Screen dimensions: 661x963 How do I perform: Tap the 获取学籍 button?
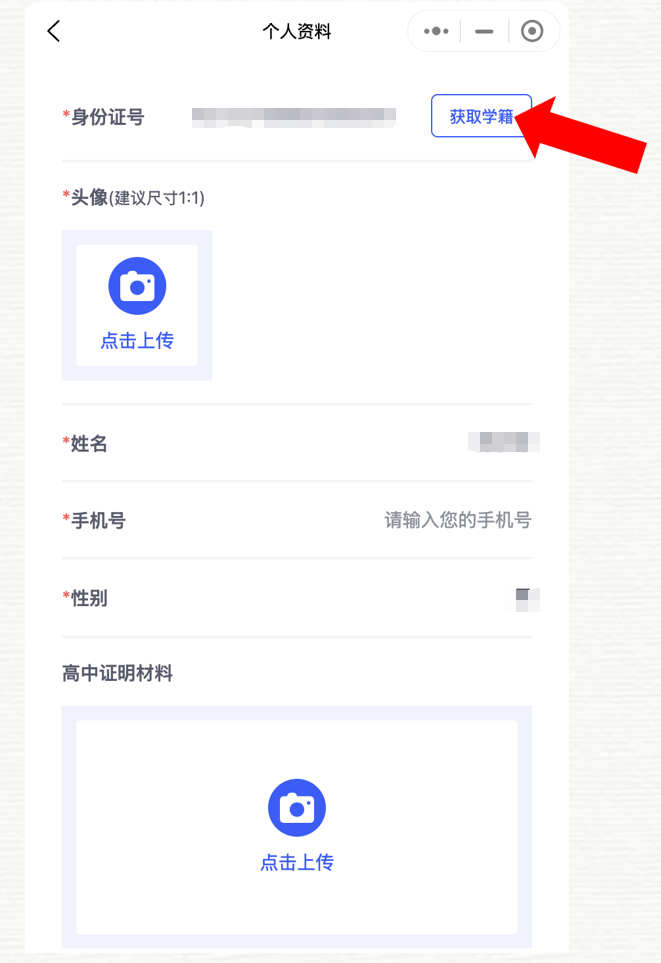point(480,116)
